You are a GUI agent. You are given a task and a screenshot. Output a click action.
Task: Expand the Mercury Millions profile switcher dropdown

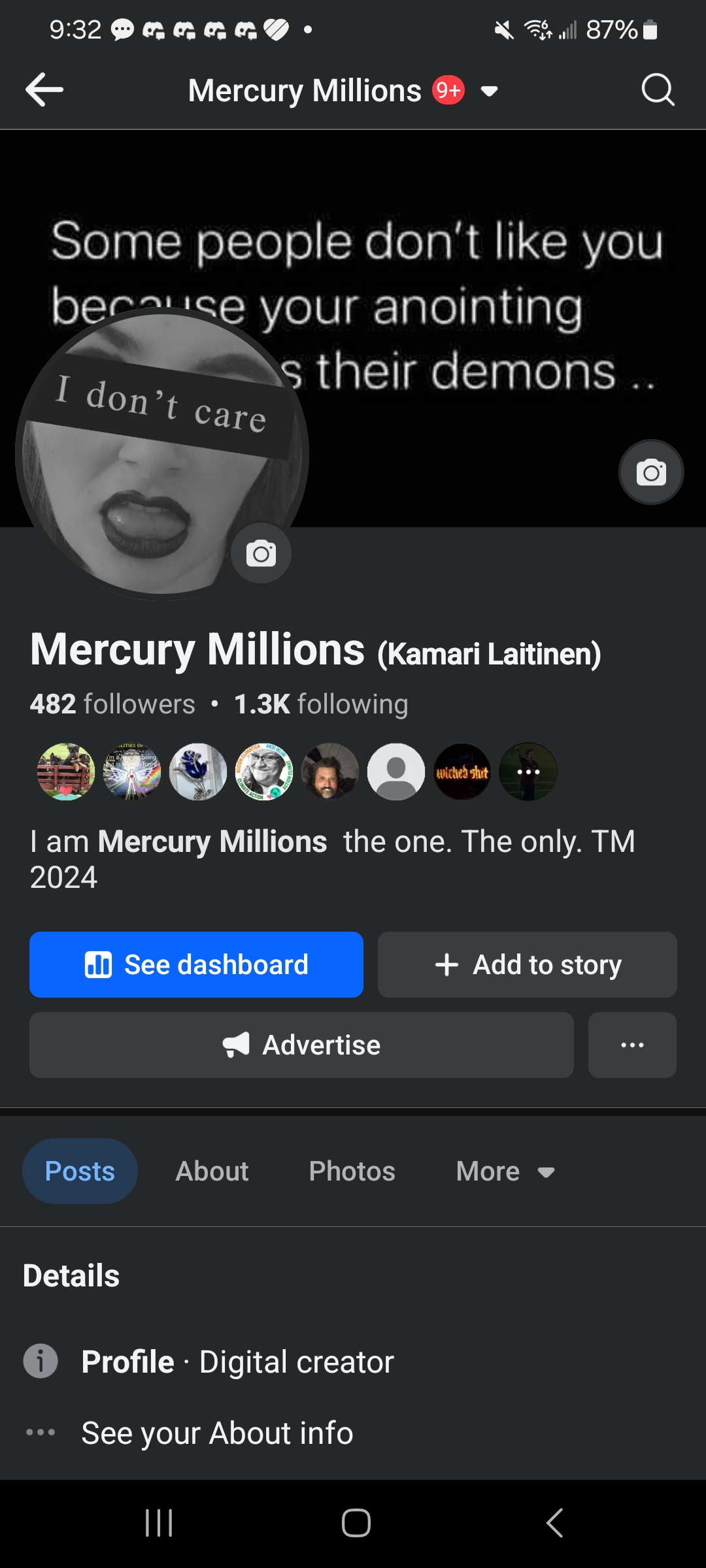489,91
